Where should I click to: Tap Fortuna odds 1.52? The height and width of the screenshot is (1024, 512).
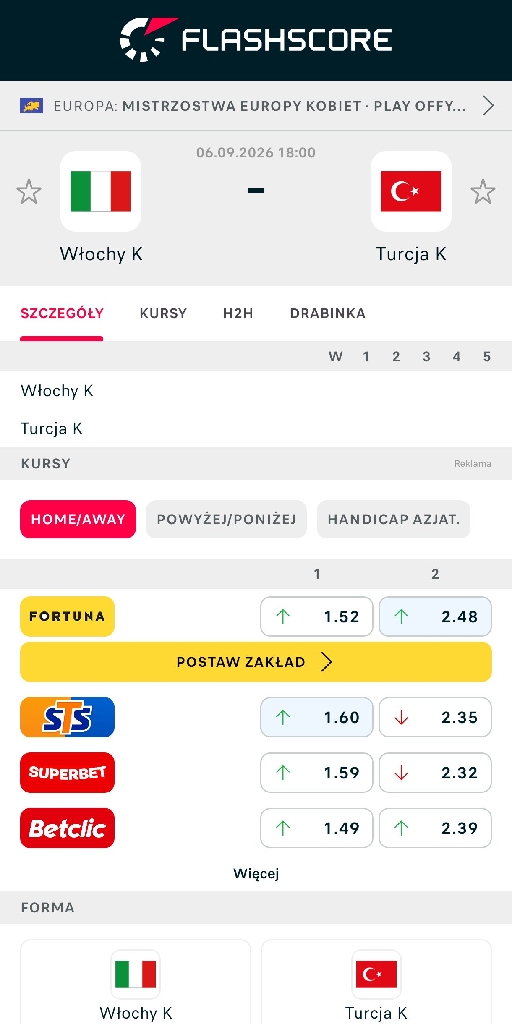317,616
